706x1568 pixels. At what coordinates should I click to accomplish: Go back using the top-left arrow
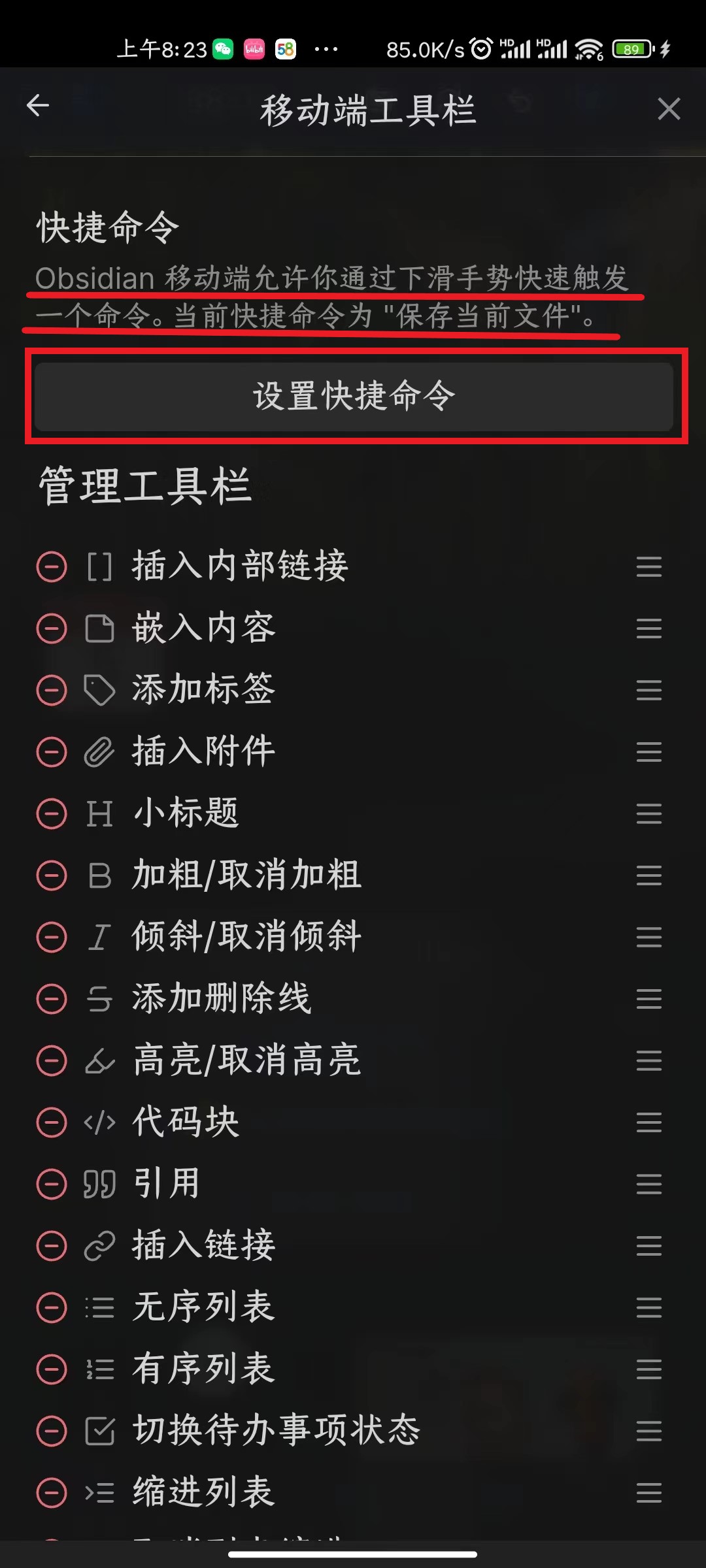pos(38,105)
